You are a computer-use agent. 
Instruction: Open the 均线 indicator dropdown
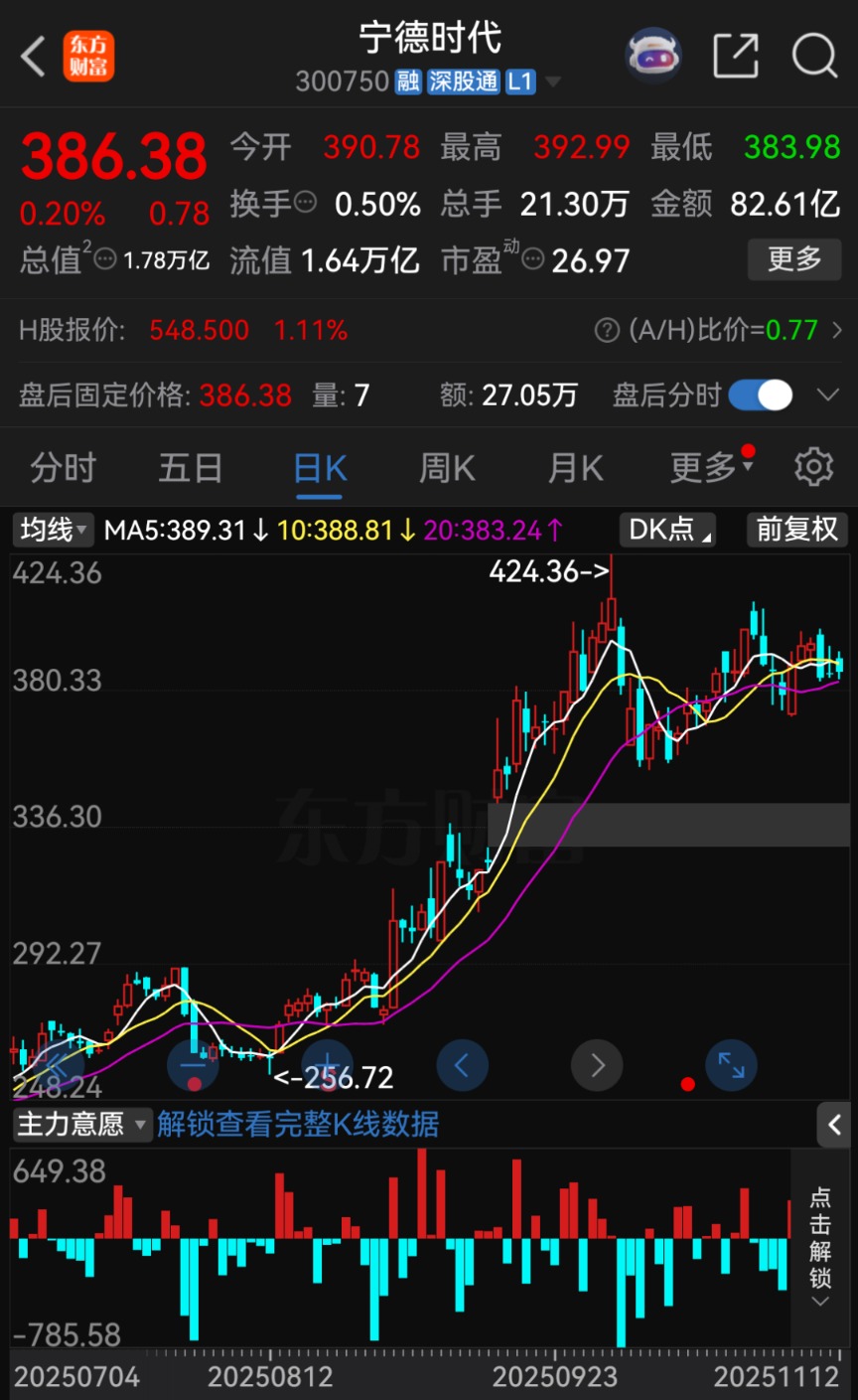54,530
